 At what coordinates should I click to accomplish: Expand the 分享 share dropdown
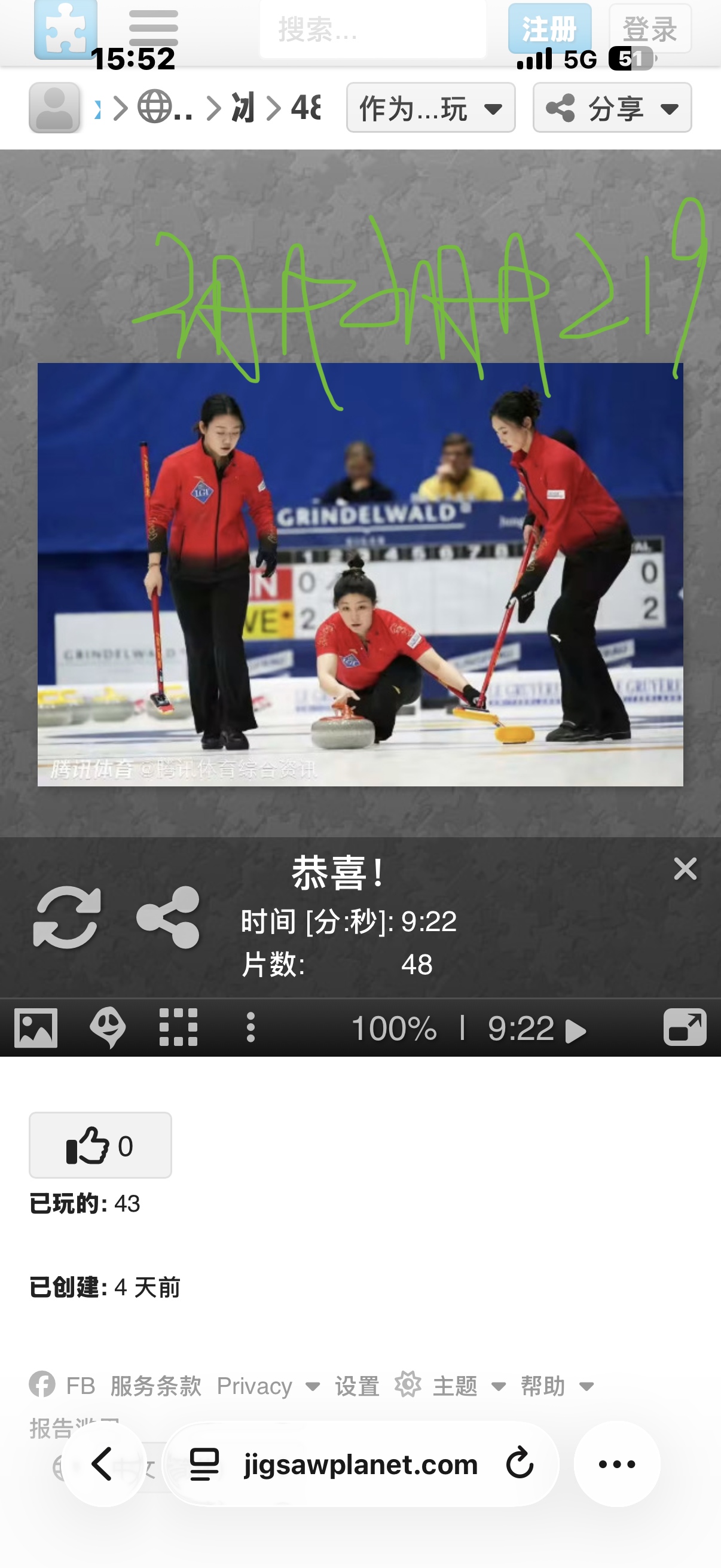pyautogui.click(x=612, y=108)
